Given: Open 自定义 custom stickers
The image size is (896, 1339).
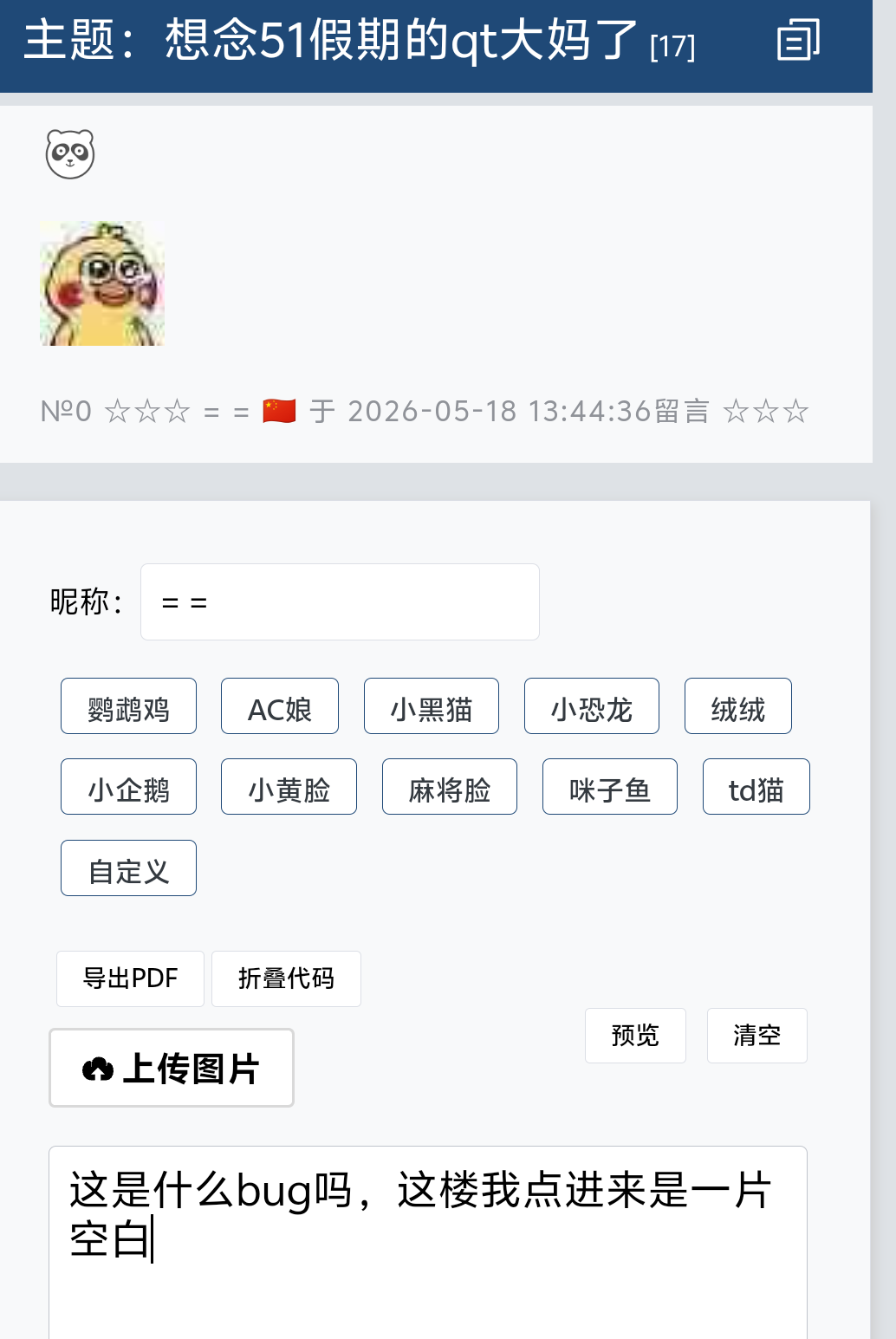Looking at the screenshot, I should [x=128, y=868].
